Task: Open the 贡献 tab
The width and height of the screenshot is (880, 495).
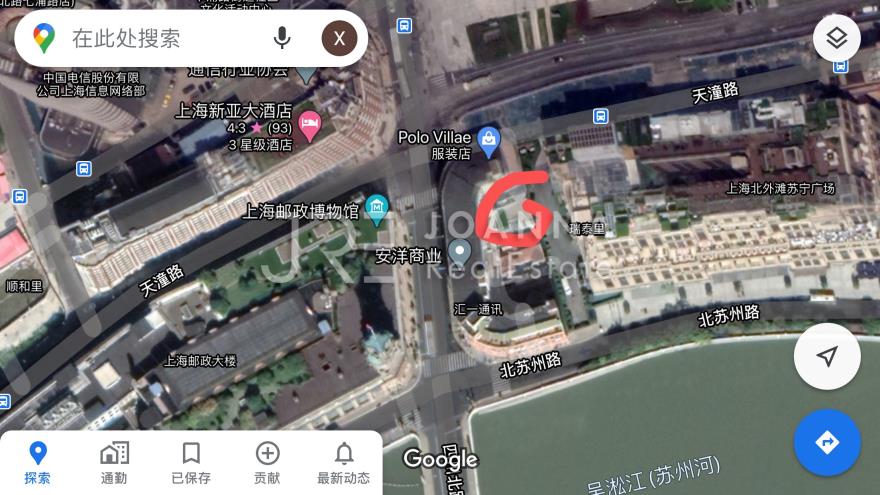Action: pos(267,463)
